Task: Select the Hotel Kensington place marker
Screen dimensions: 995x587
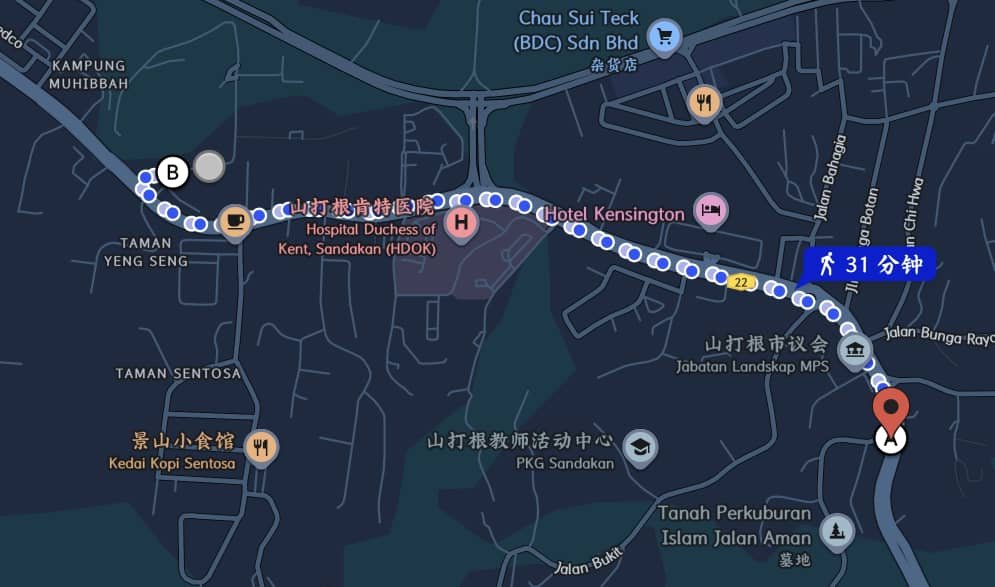Action: (711, 211)
